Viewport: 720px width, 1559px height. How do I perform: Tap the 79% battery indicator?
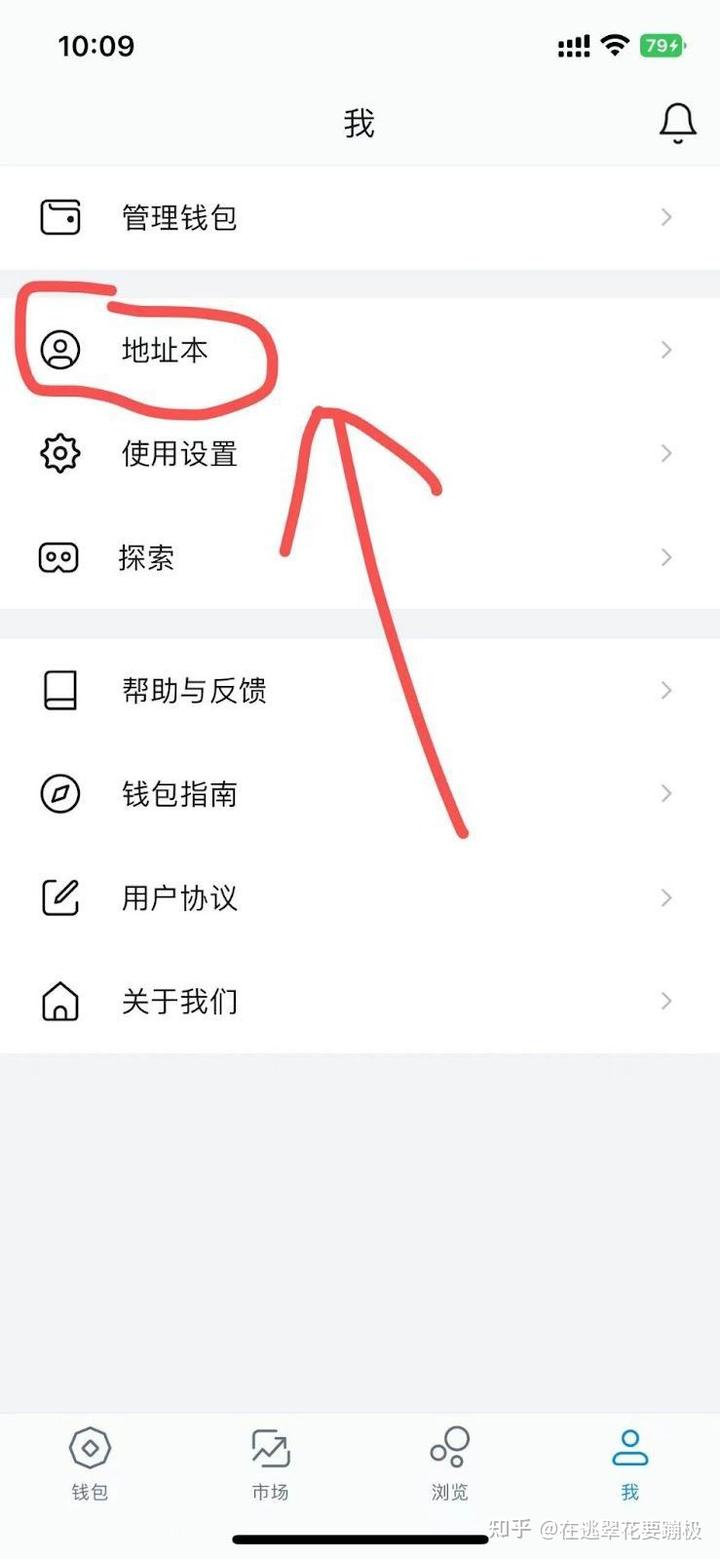[660, 46]
